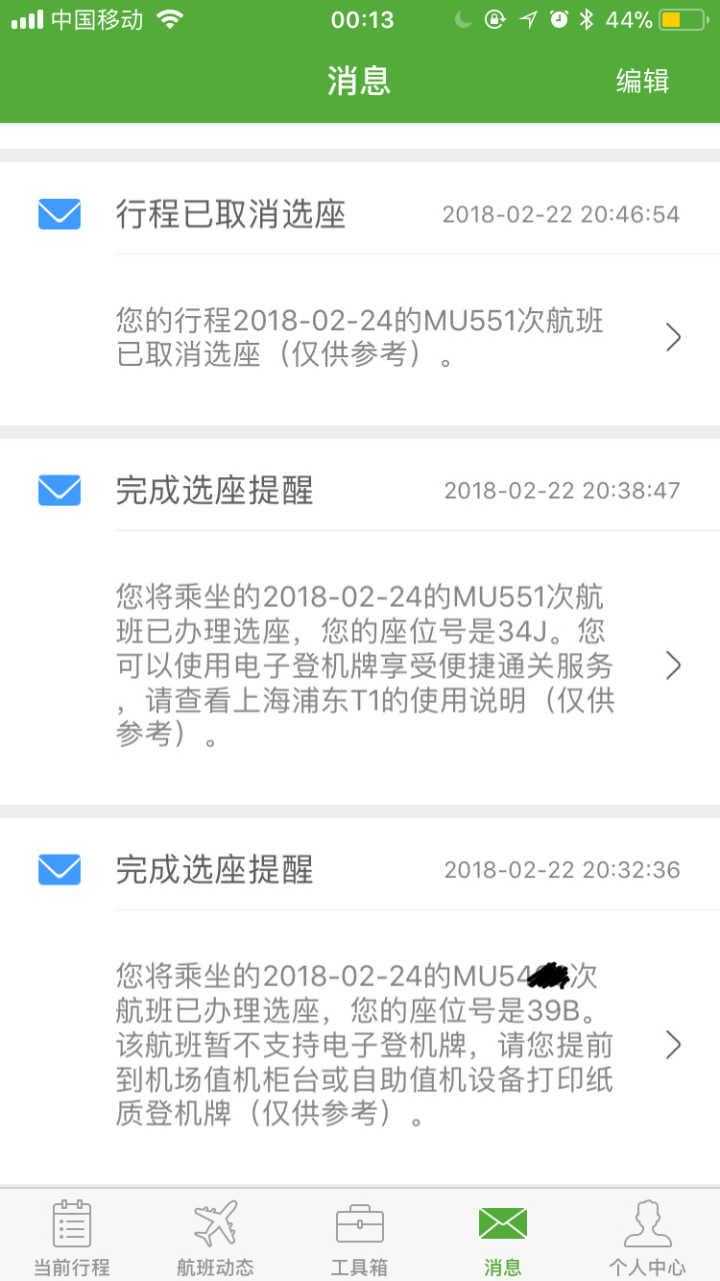
Task: Switch to the 航班动态 tab
Action: point(215,1238)
